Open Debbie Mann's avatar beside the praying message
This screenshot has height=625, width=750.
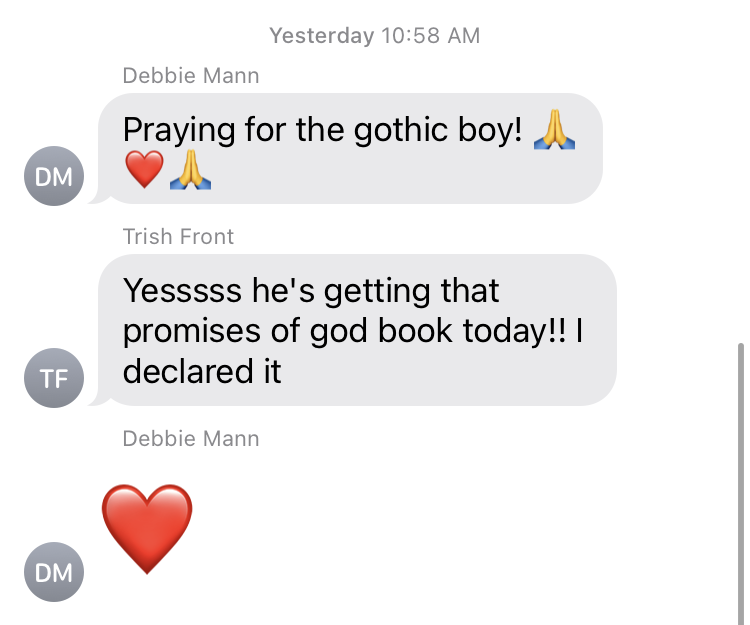pos(53,178)
